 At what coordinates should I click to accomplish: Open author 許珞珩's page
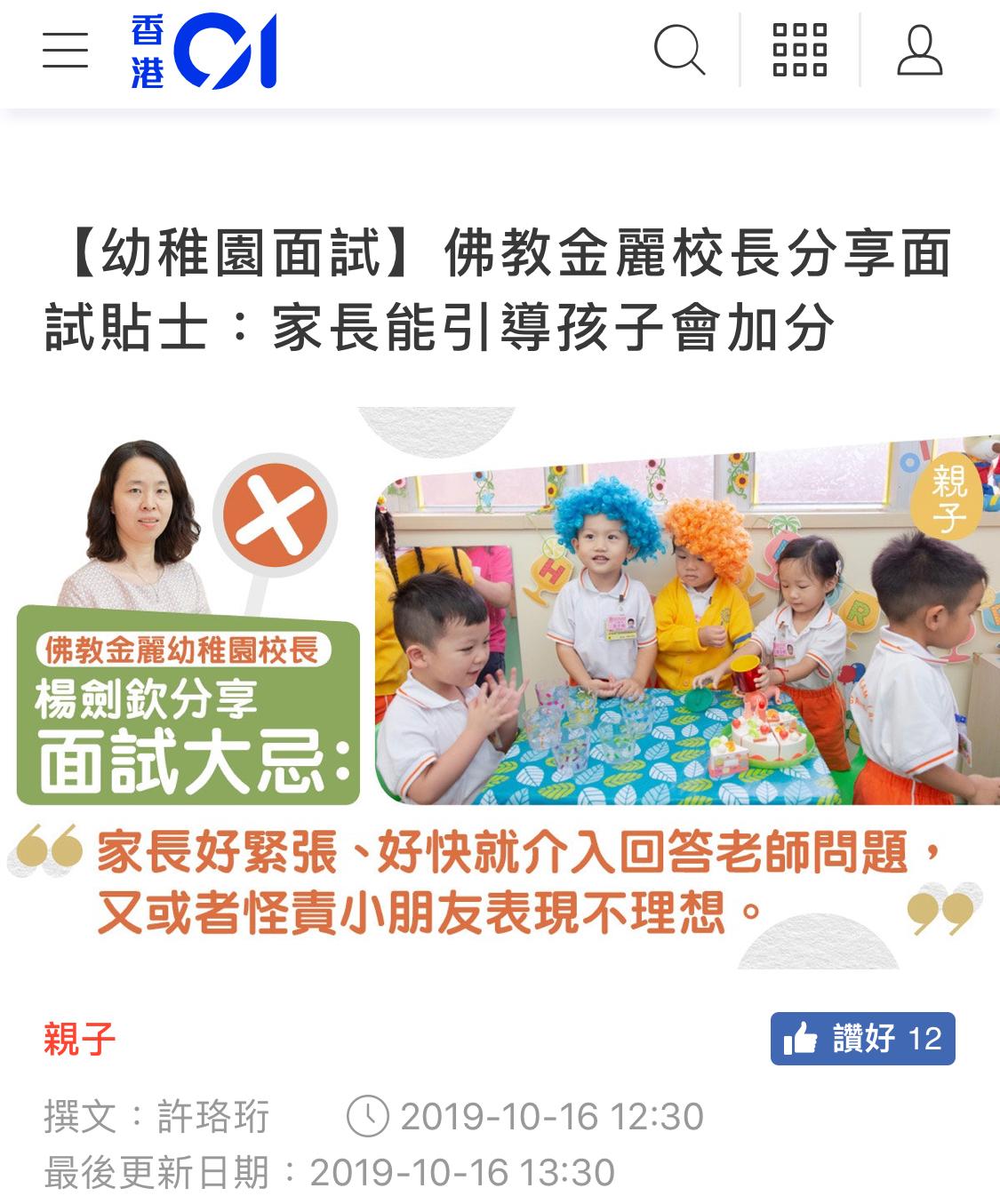click(x=212, y=1117)
